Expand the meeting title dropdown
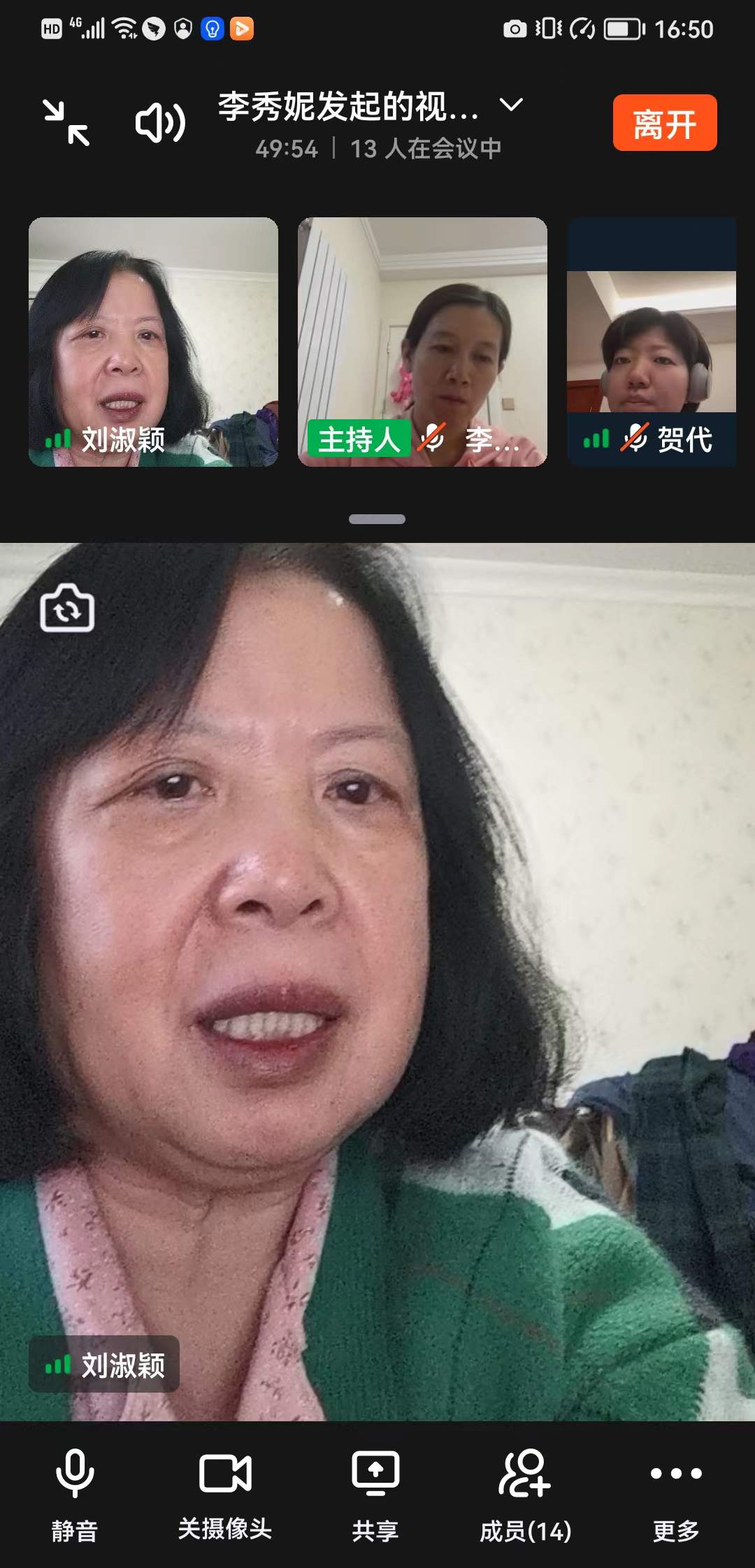 coord(511,105)
